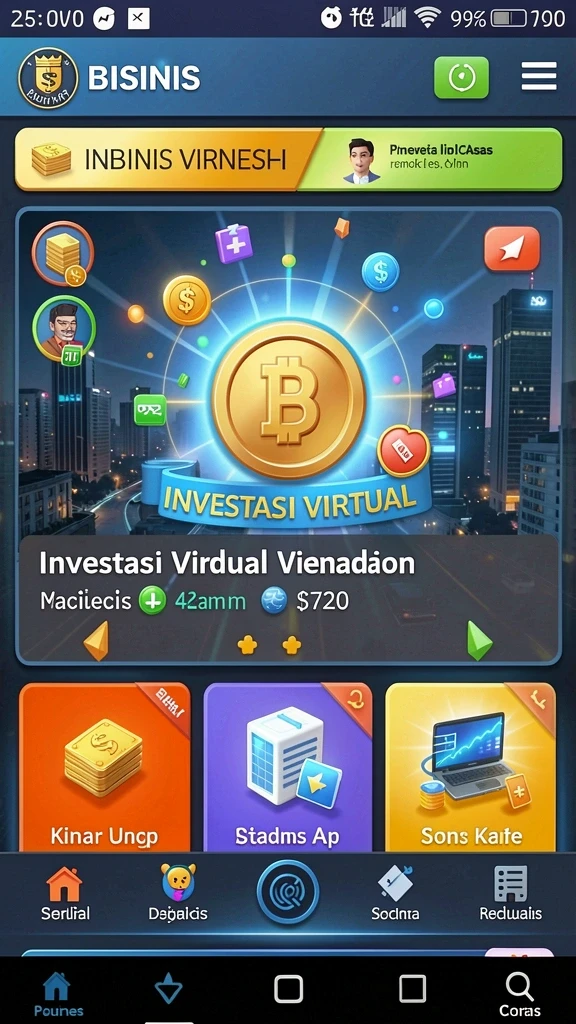Screen dimensions: 576x1024
Task: Switch to the Debalcis tab
Action: (178, 893)
